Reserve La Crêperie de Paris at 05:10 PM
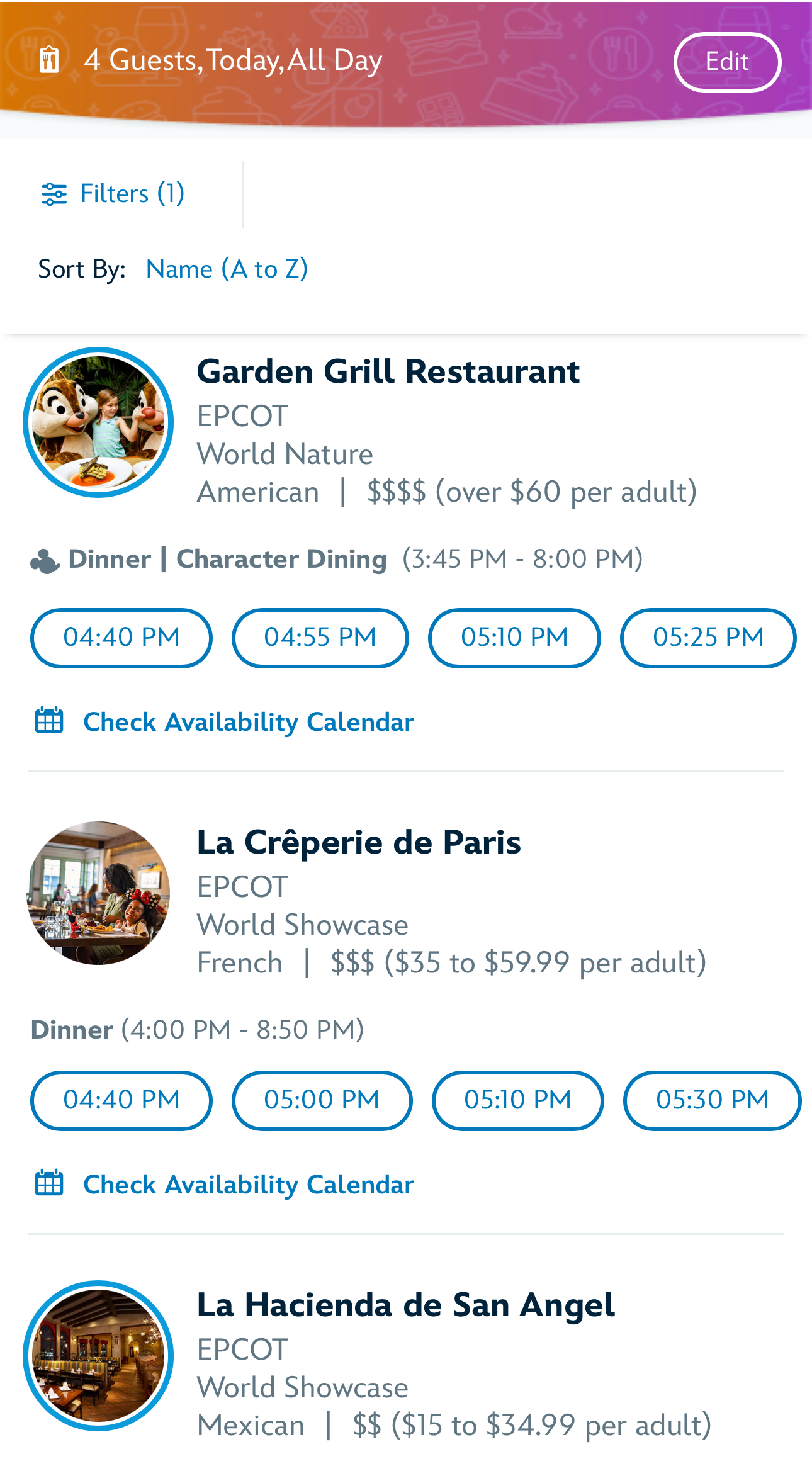This screenshot has width=812, height=1471. pos(517,1100)
